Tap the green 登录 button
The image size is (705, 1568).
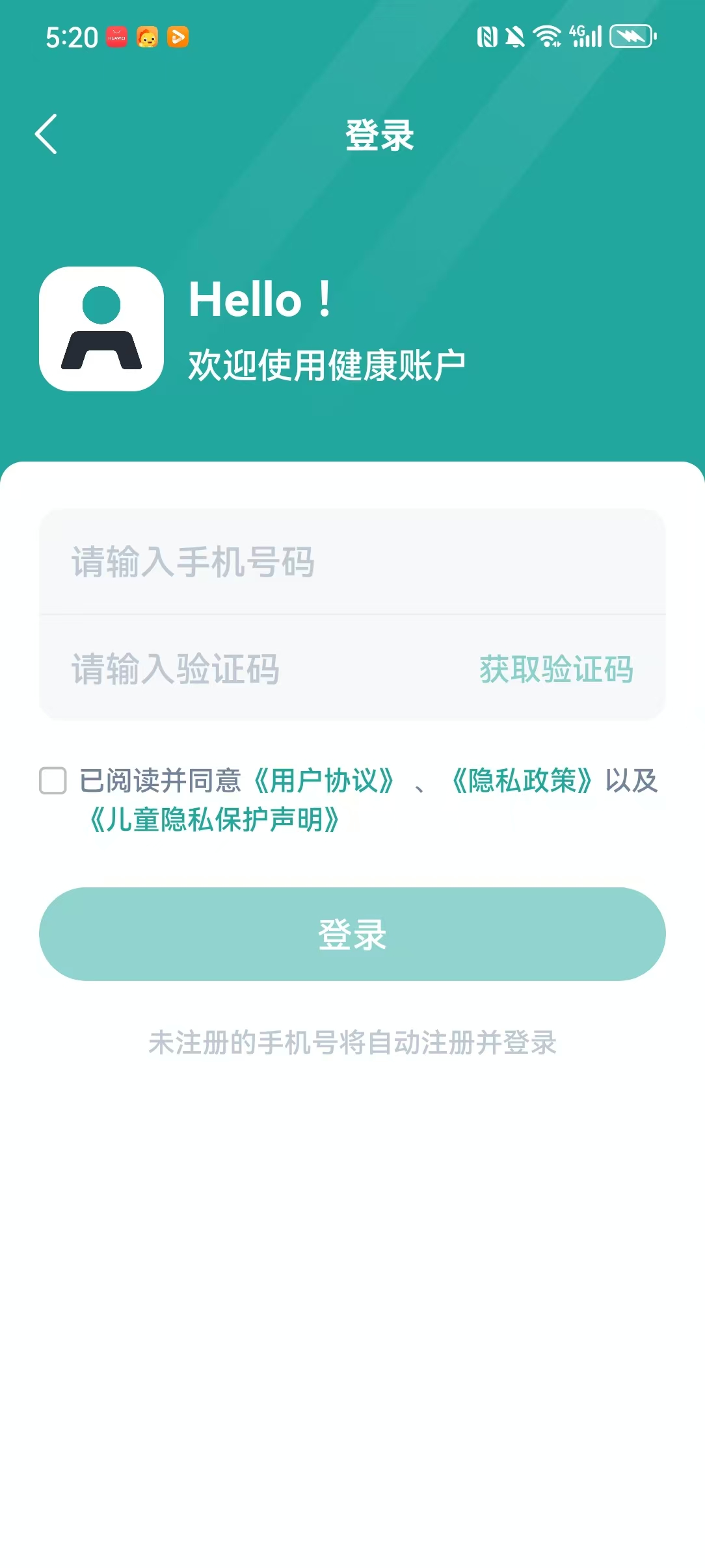click(352, 934)
